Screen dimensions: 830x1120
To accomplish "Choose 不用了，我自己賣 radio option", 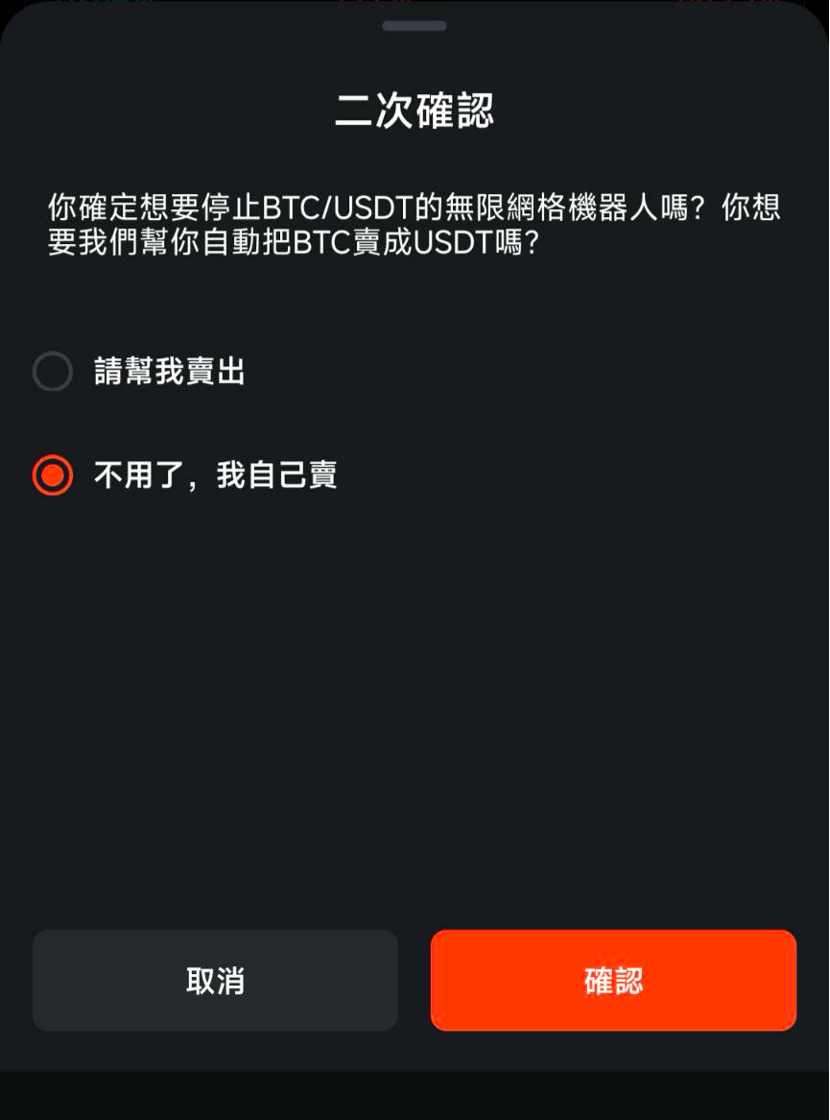I will coord(53,475).
